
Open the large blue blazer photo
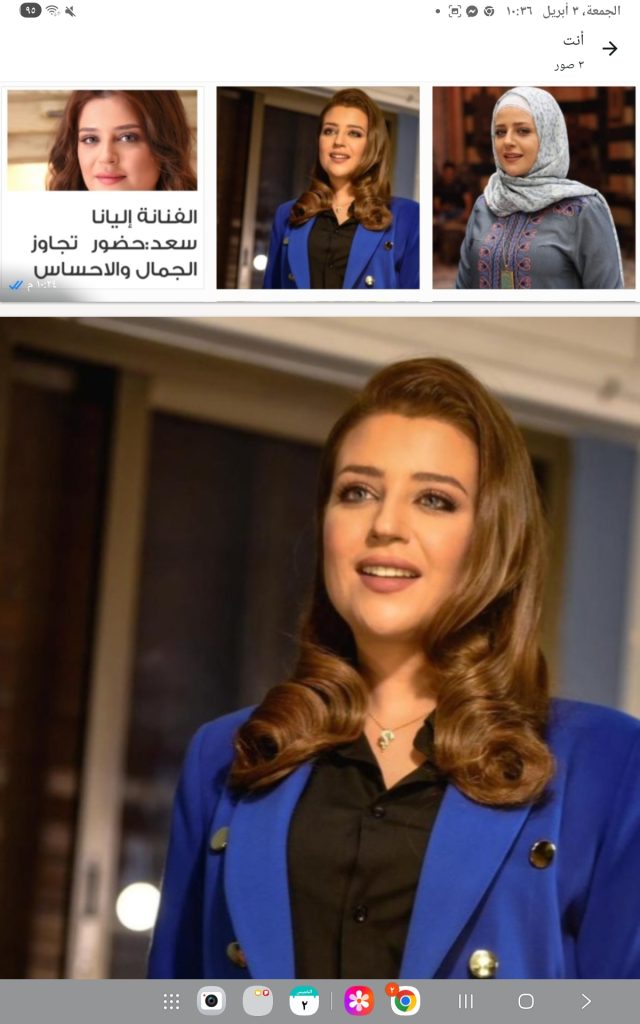tap(320, 648)
